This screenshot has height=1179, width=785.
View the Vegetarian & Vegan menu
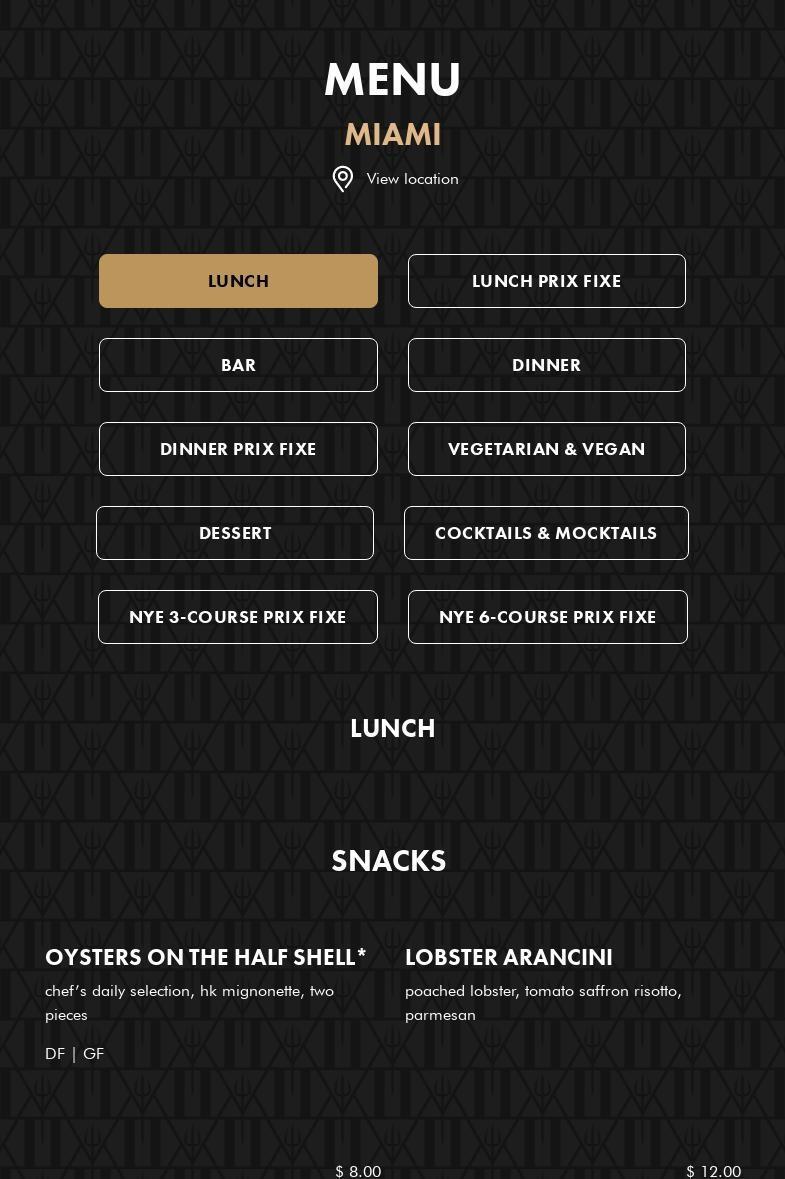546,449
